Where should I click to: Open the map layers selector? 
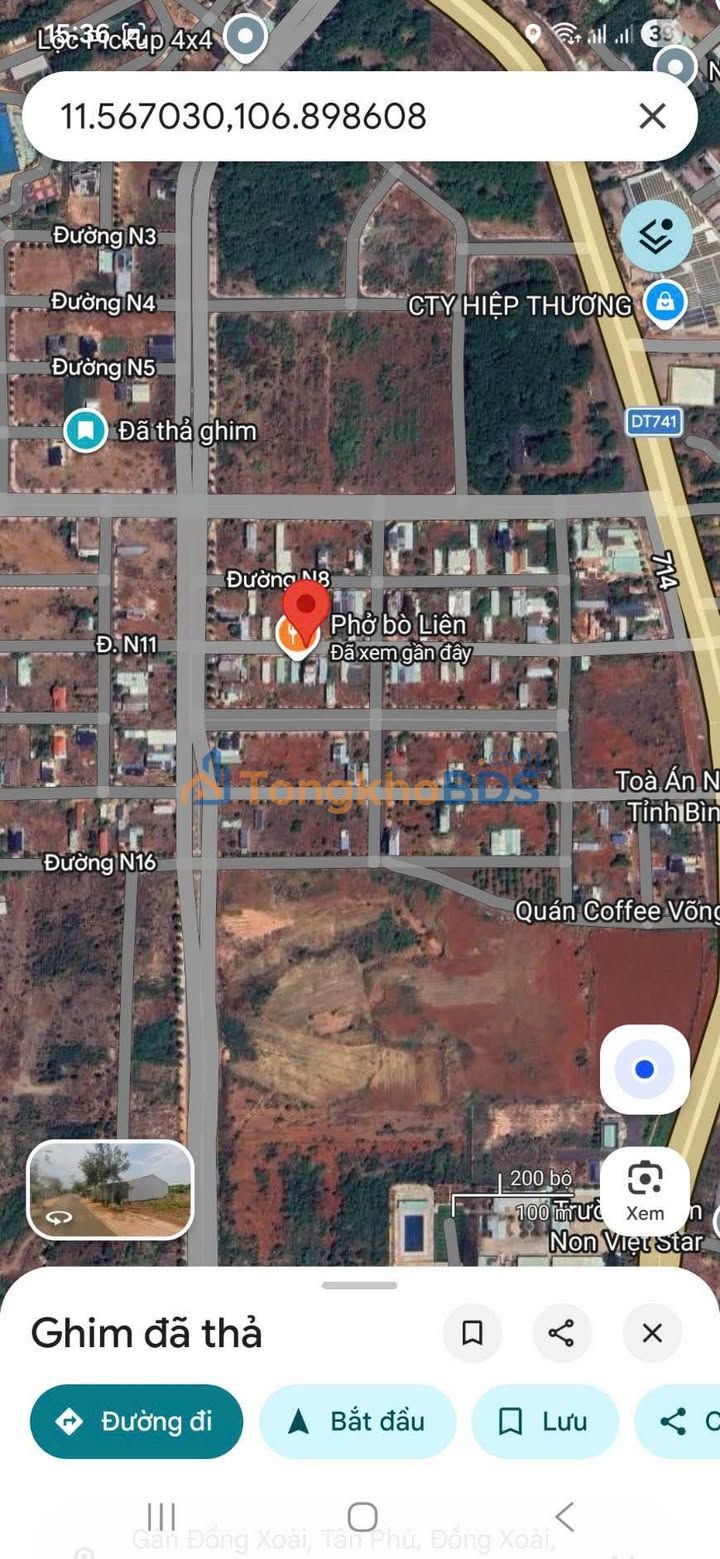pos(656,237)
